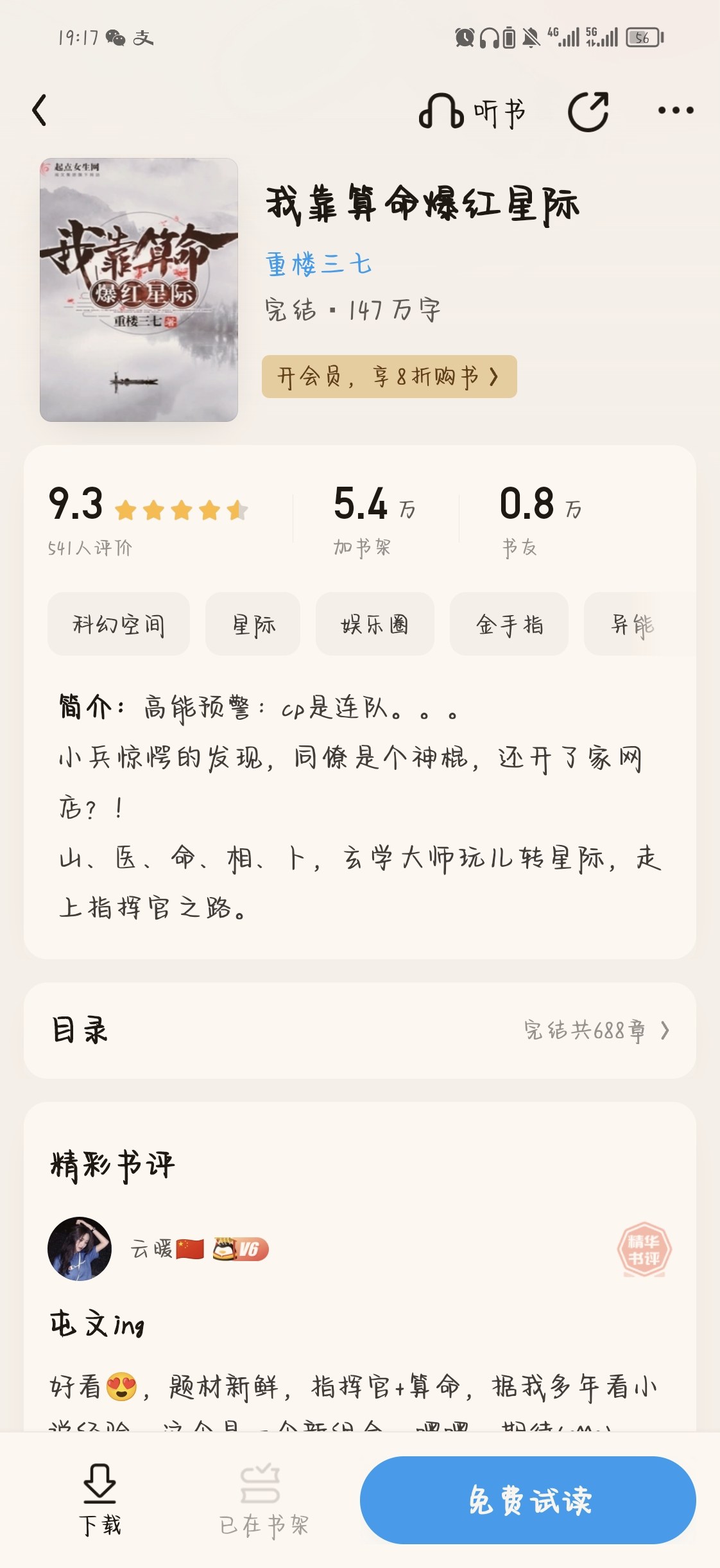The width and height of the screenshot is (720, 1568).
Task: Select the 星际 tag
Action: pyautogui.click(x=253, y=624)
